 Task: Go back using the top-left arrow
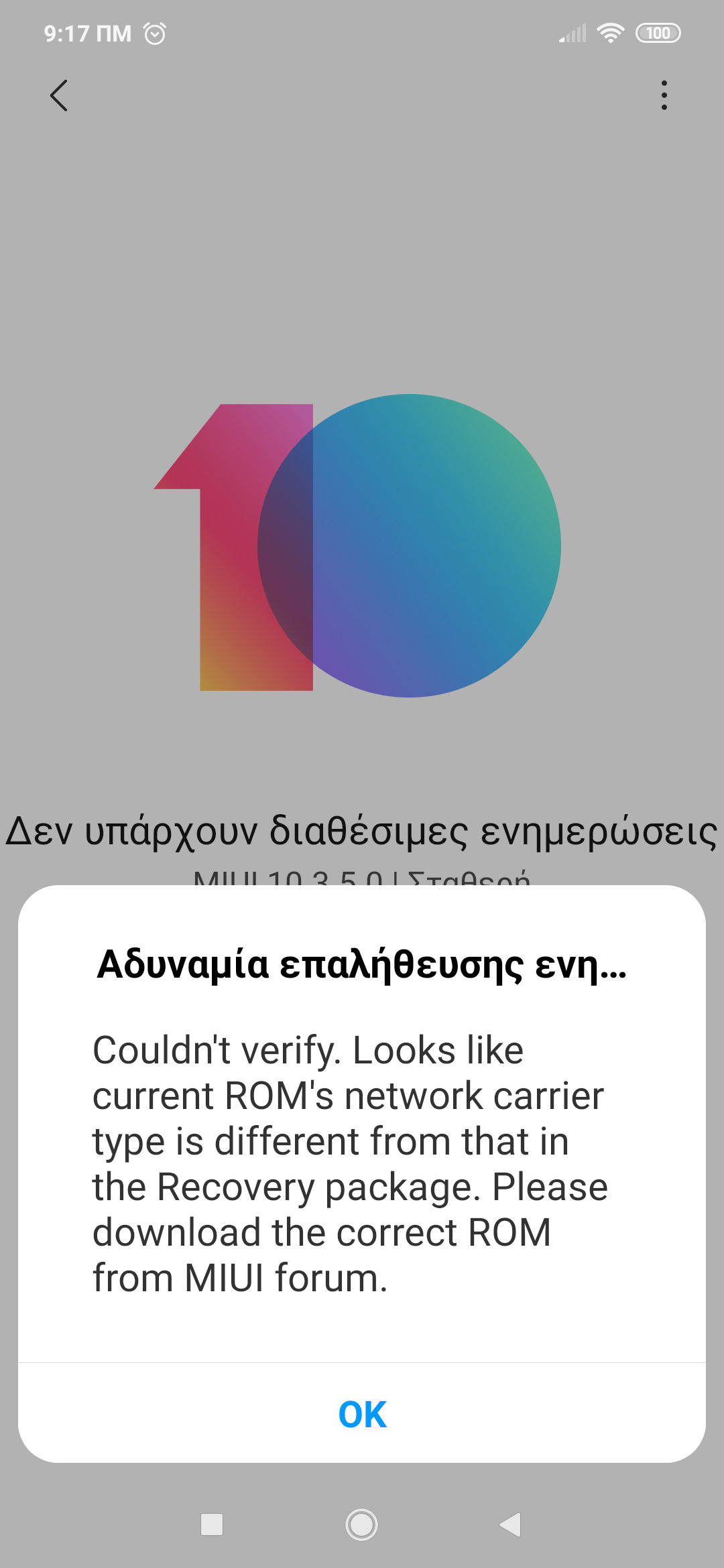pos(59,95)
